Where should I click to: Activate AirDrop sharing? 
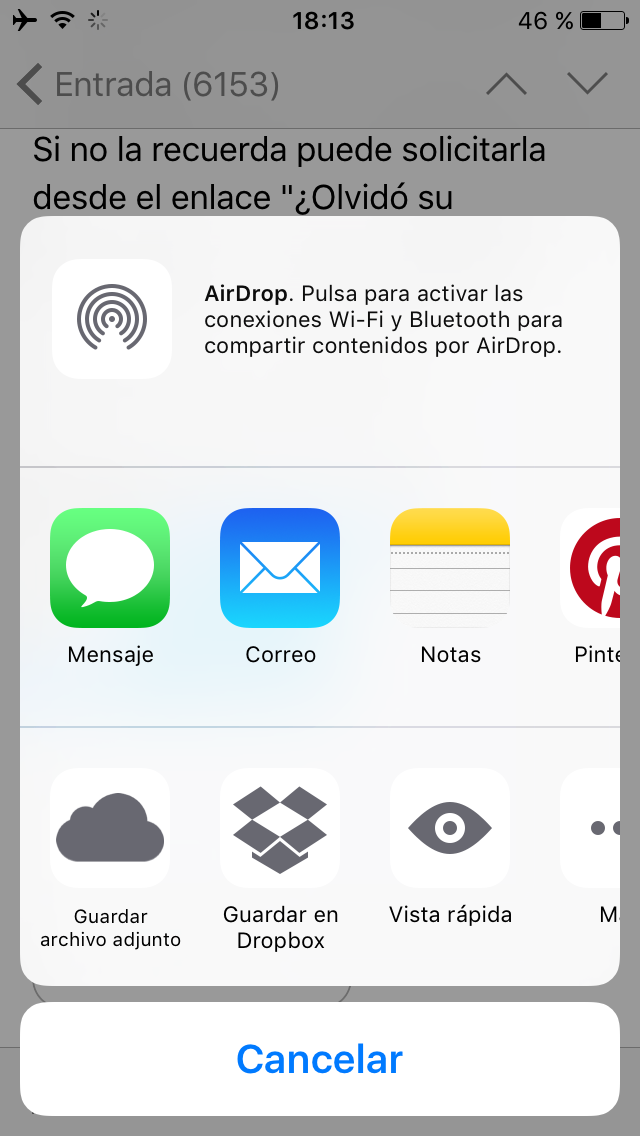point(112,319)
